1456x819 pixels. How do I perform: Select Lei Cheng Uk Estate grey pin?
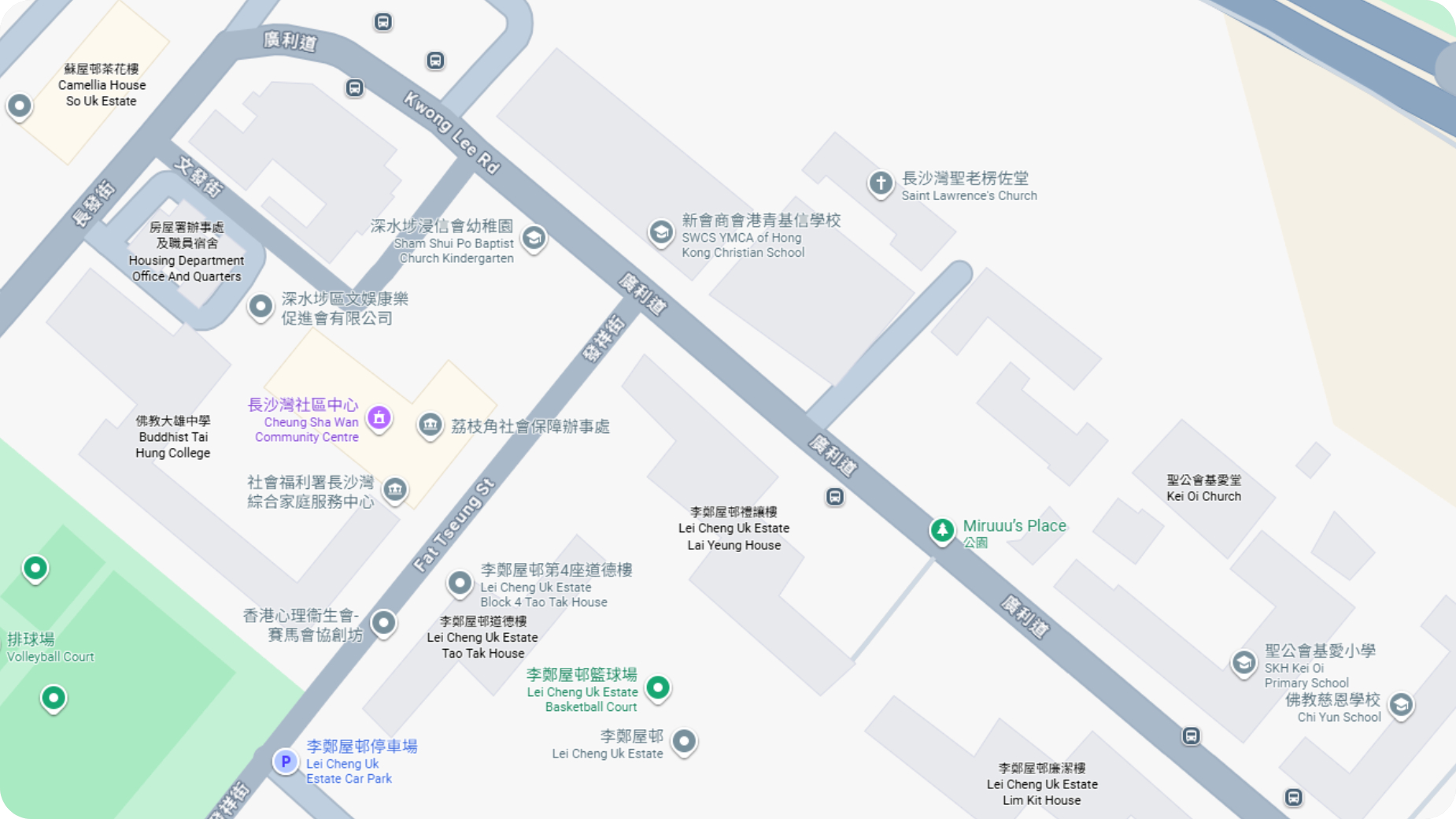click(x=684, y=740)
